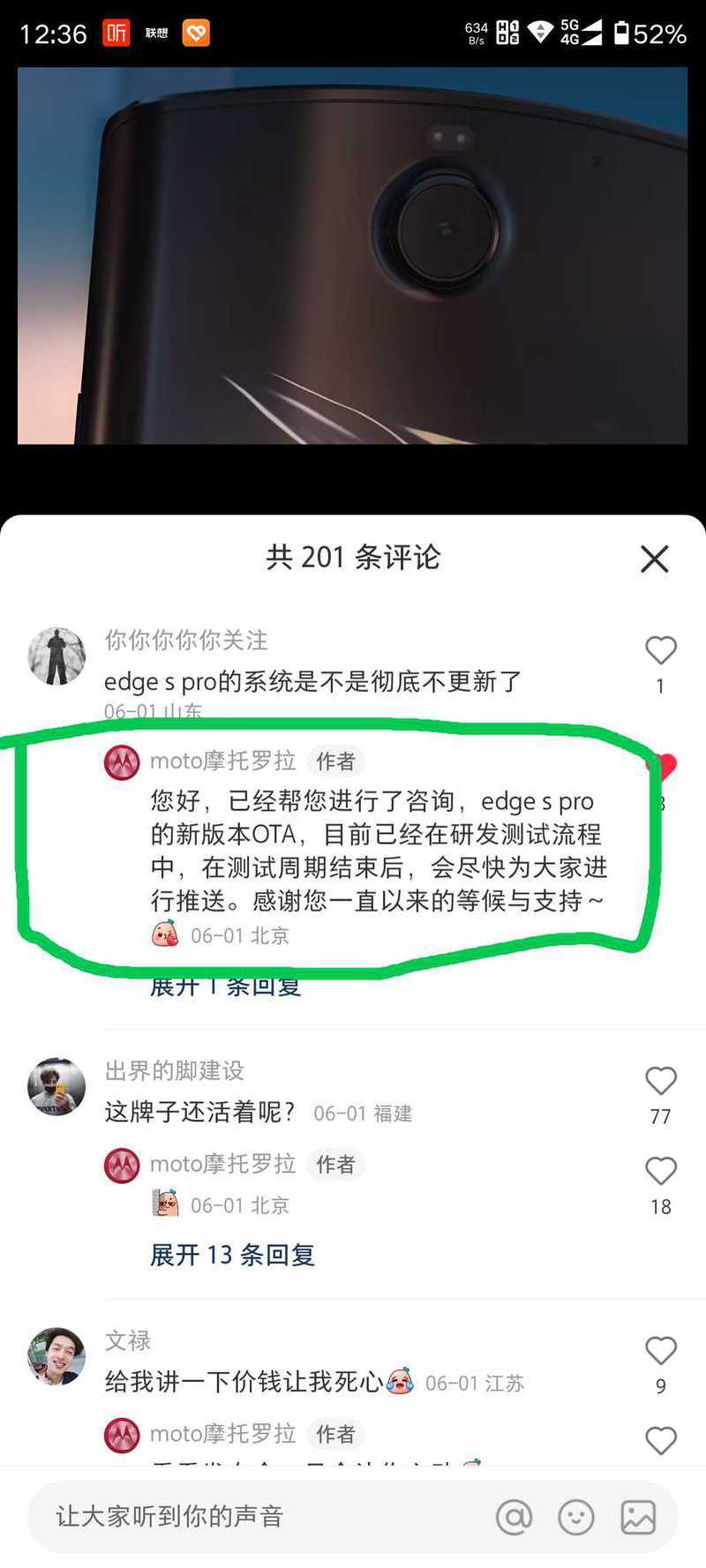706x1568 pixels.
Task: Open the emoji picker
Action: (576, 1517)
